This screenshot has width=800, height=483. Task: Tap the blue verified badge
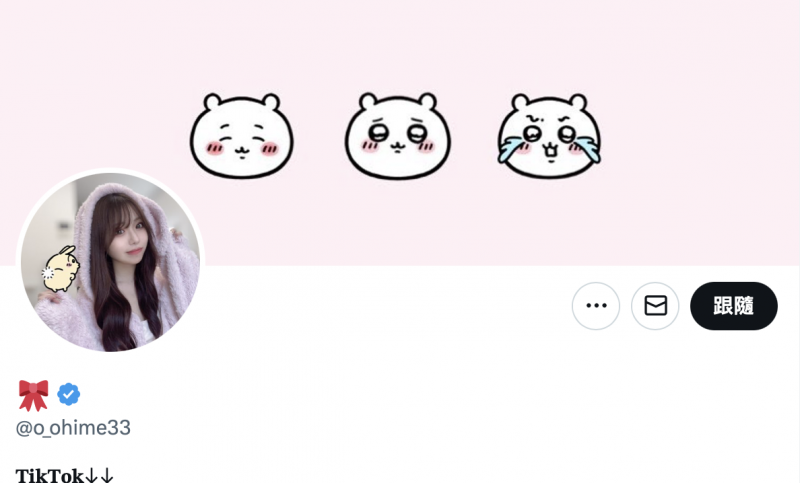click(x=68, y=394)
